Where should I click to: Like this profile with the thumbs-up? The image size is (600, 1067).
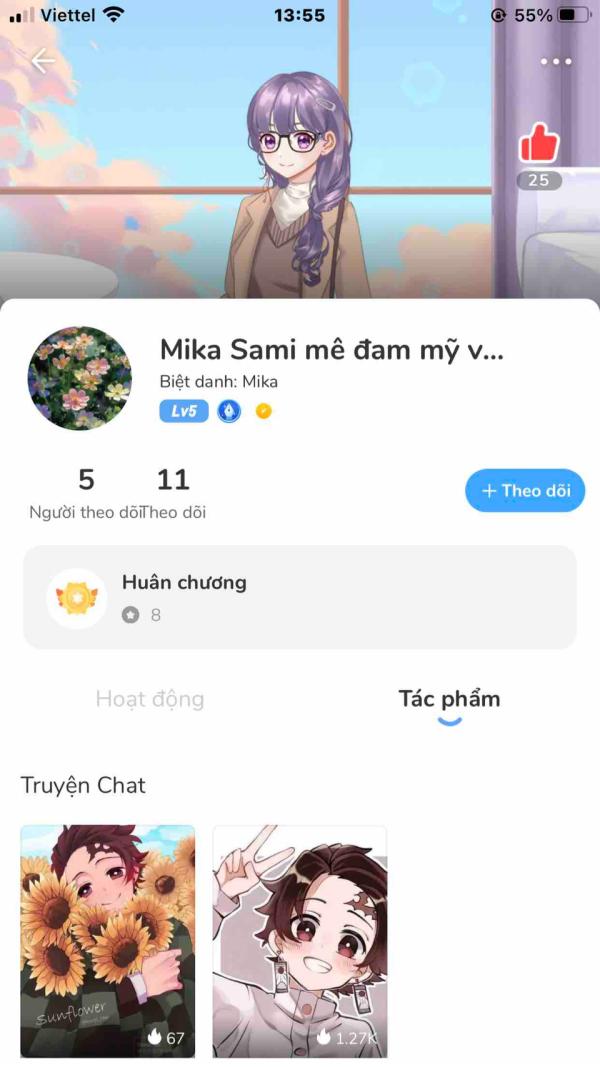(x=539, y=145)
